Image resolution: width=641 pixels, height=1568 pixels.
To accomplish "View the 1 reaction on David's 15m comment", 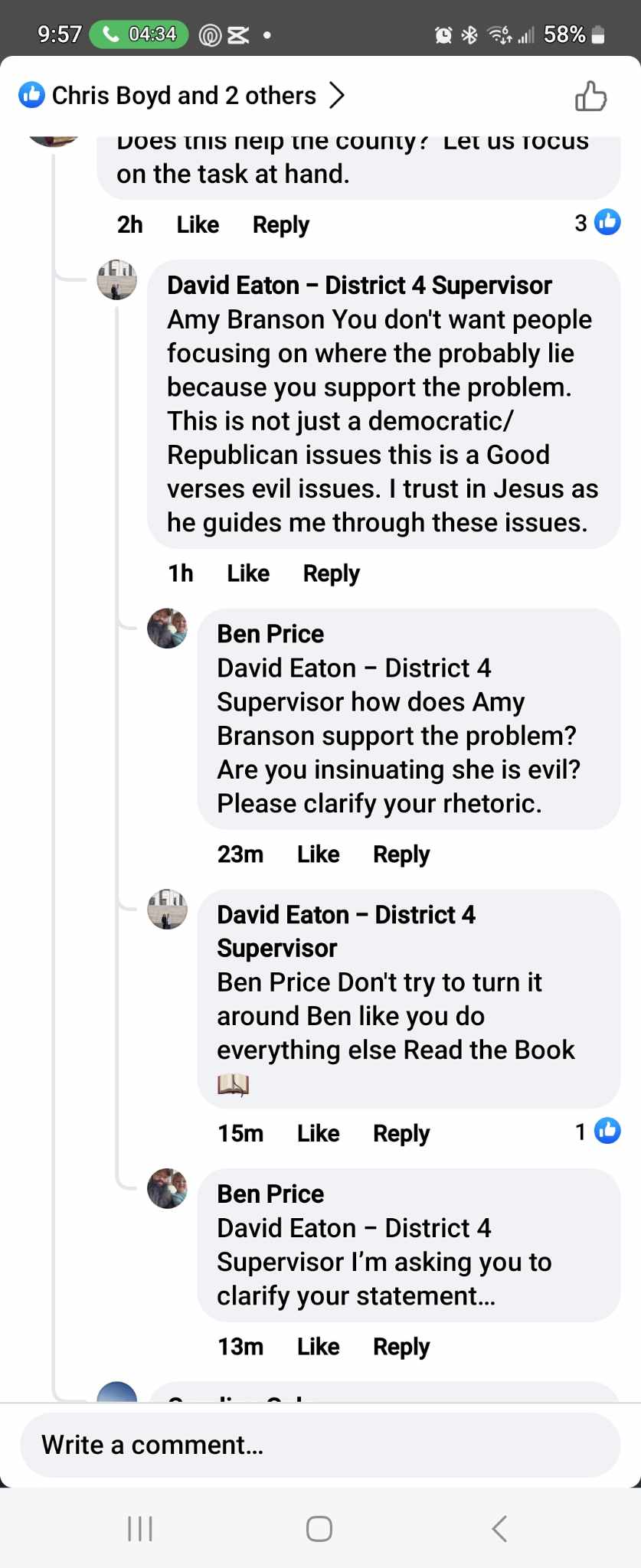I will [x=597, y=1132].
